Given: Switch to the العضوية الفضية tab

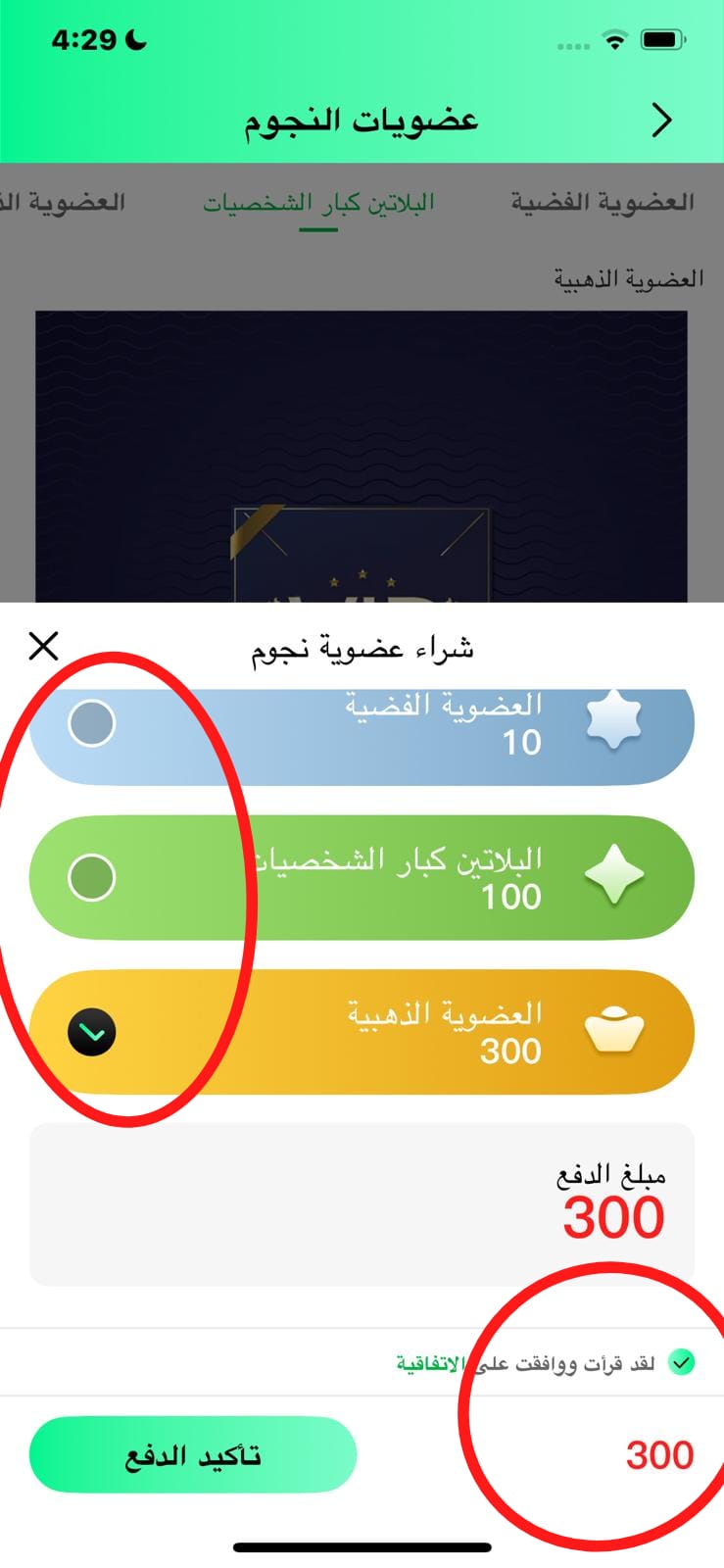Looking at the screenshot, I should [602, 203].
